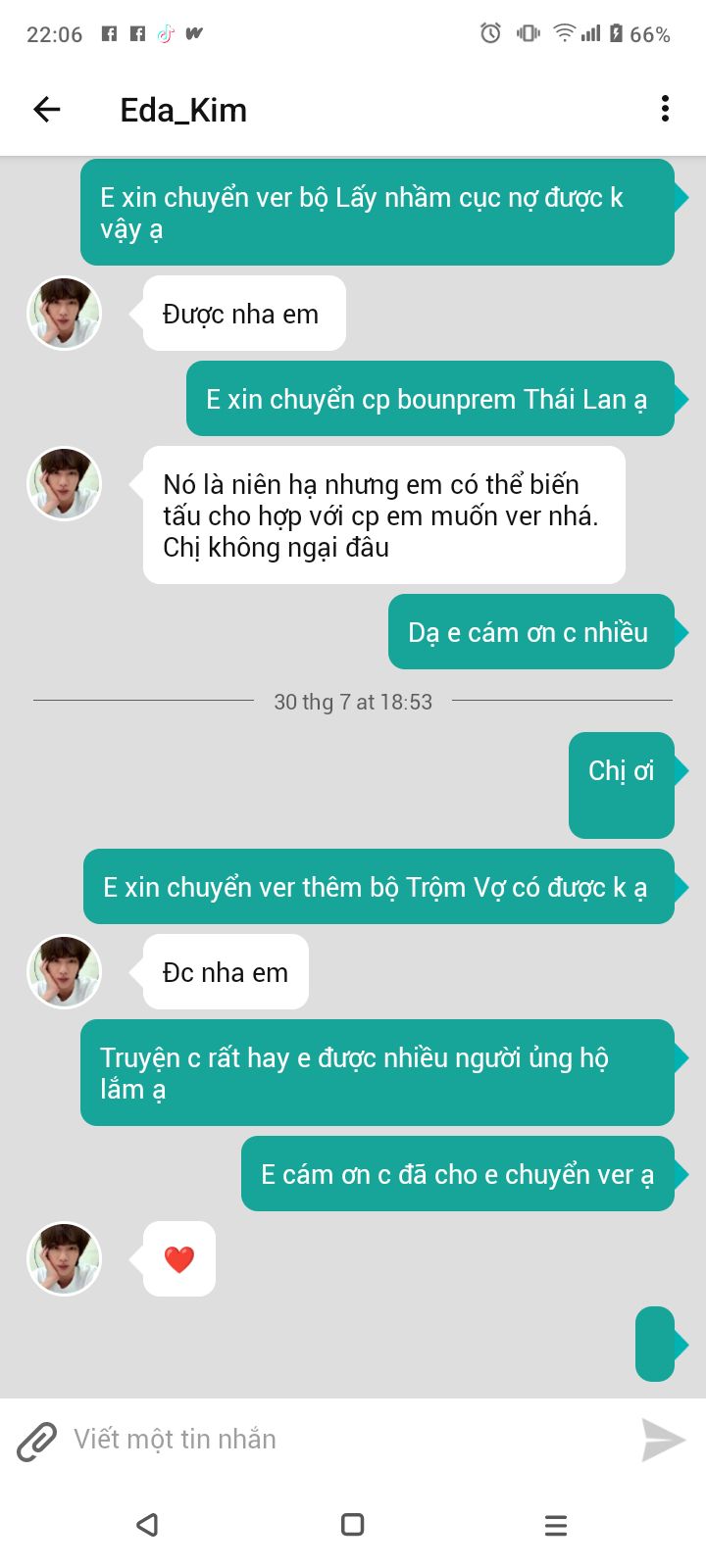Tap the system home button
The image size is (706, 1568).
(x=353, y=1524)
